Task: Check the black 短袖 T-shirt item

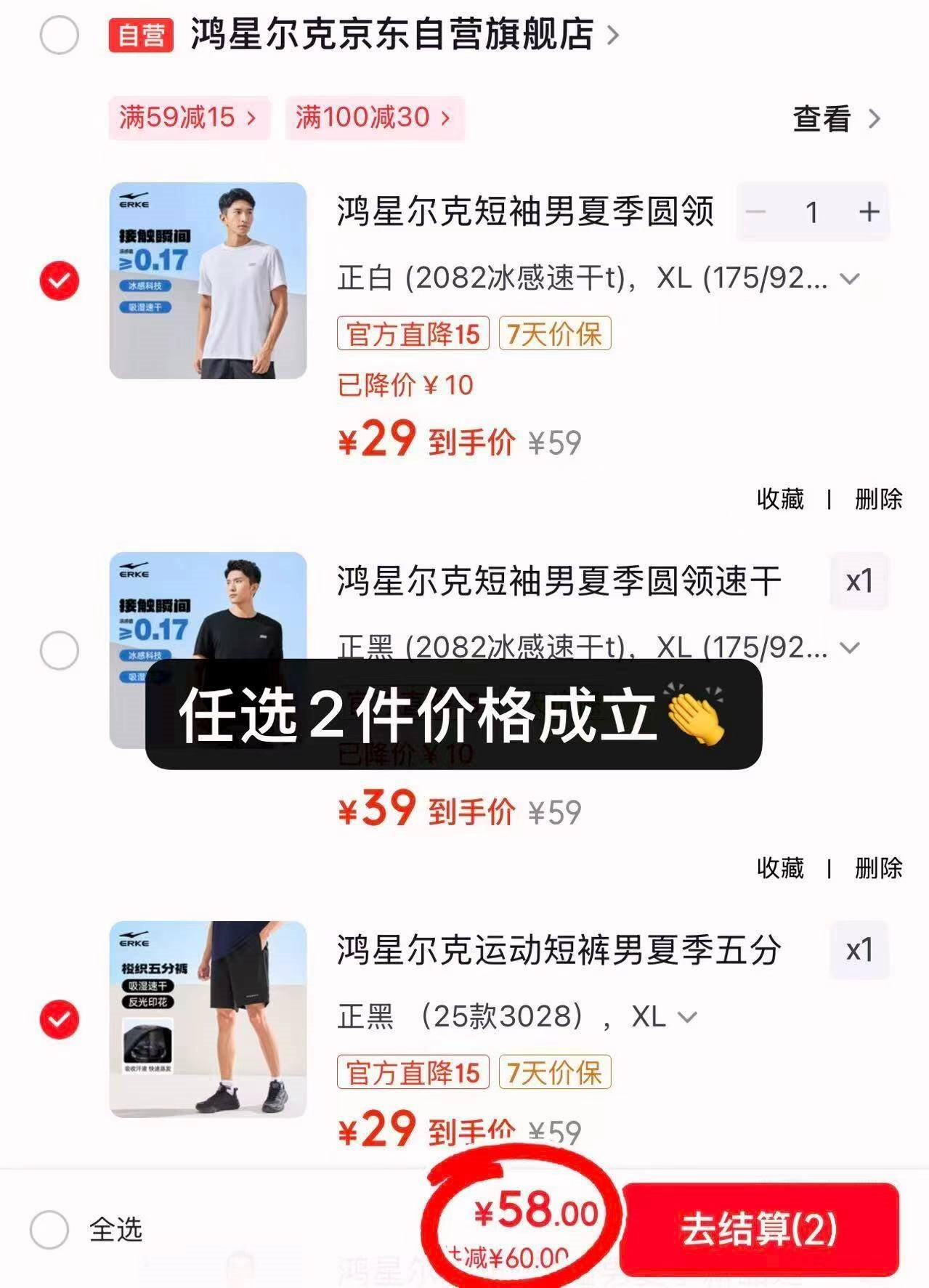Action: (x=59, y=650)
